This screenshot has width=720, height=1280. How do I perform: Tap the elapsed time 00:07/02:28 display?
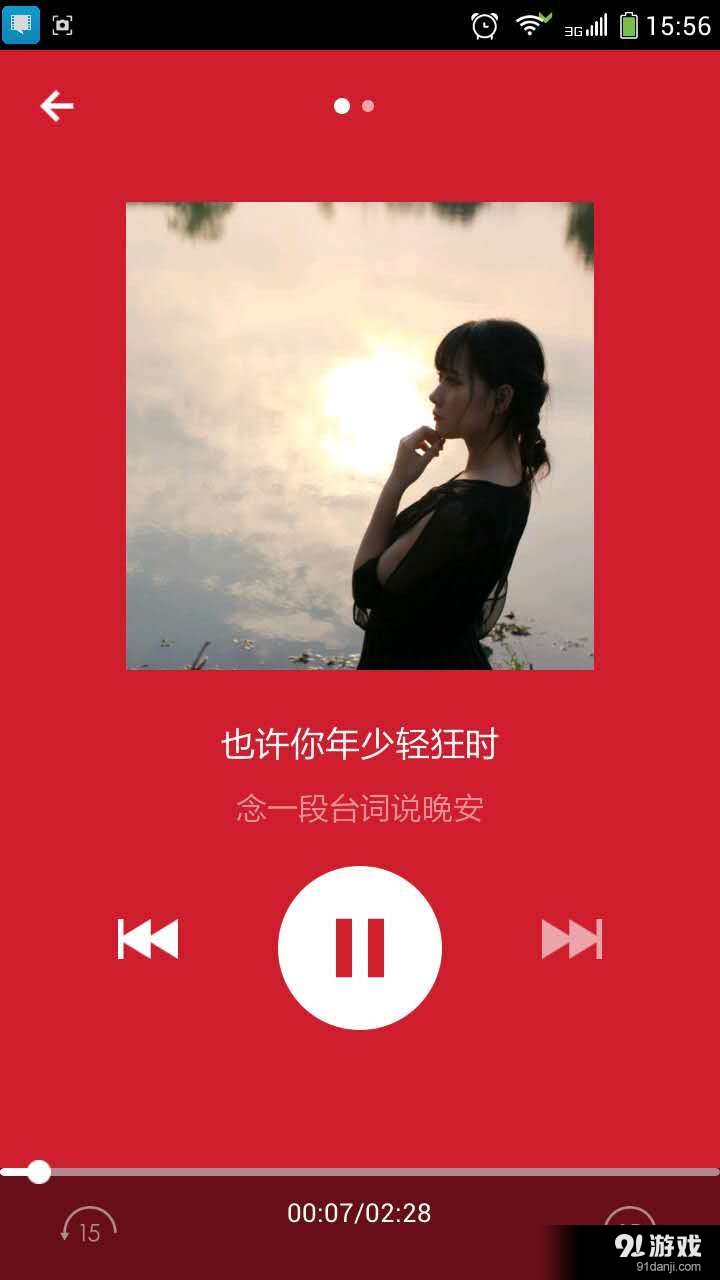tap(360, 1213)
